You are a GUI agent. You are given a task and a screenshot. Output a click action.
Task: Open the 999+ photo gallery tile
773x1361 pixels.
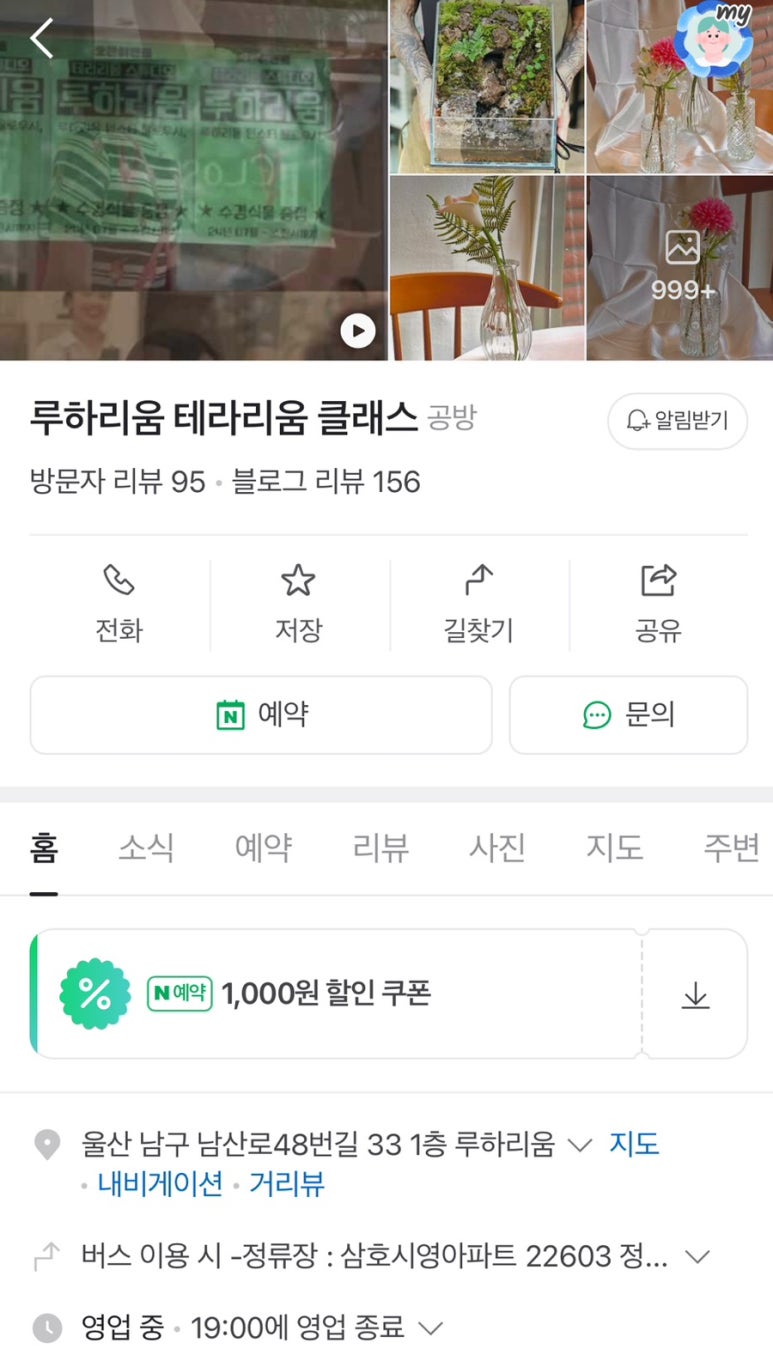tap(683, 268)
